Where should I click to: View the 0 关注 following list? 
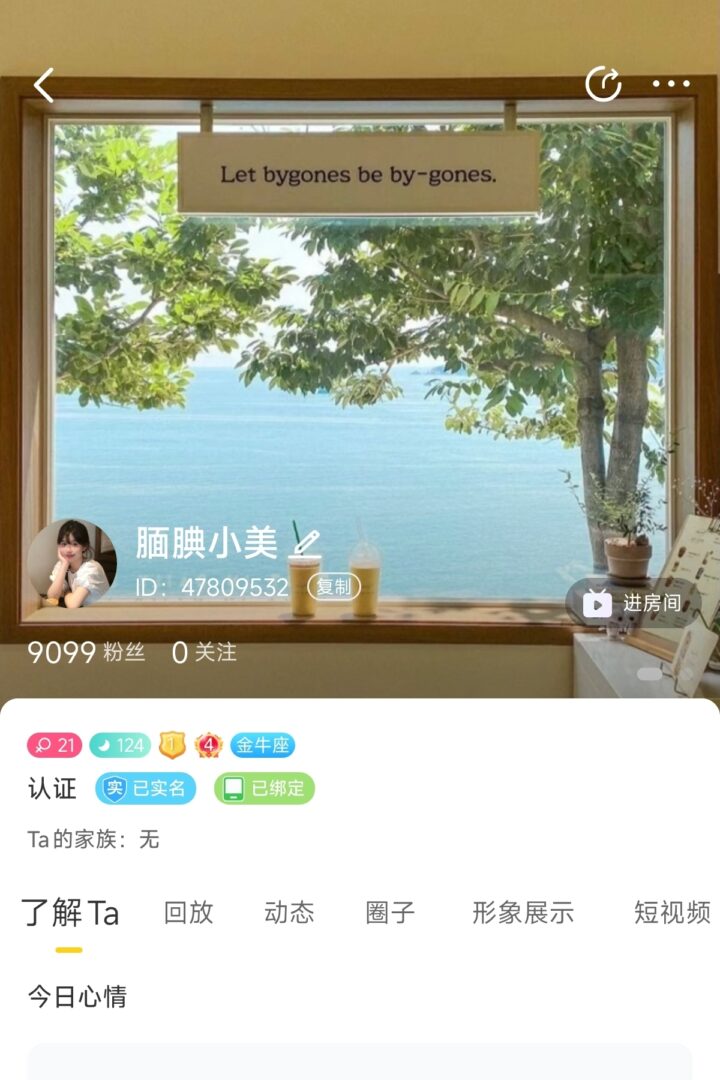(x=204, y=653)
